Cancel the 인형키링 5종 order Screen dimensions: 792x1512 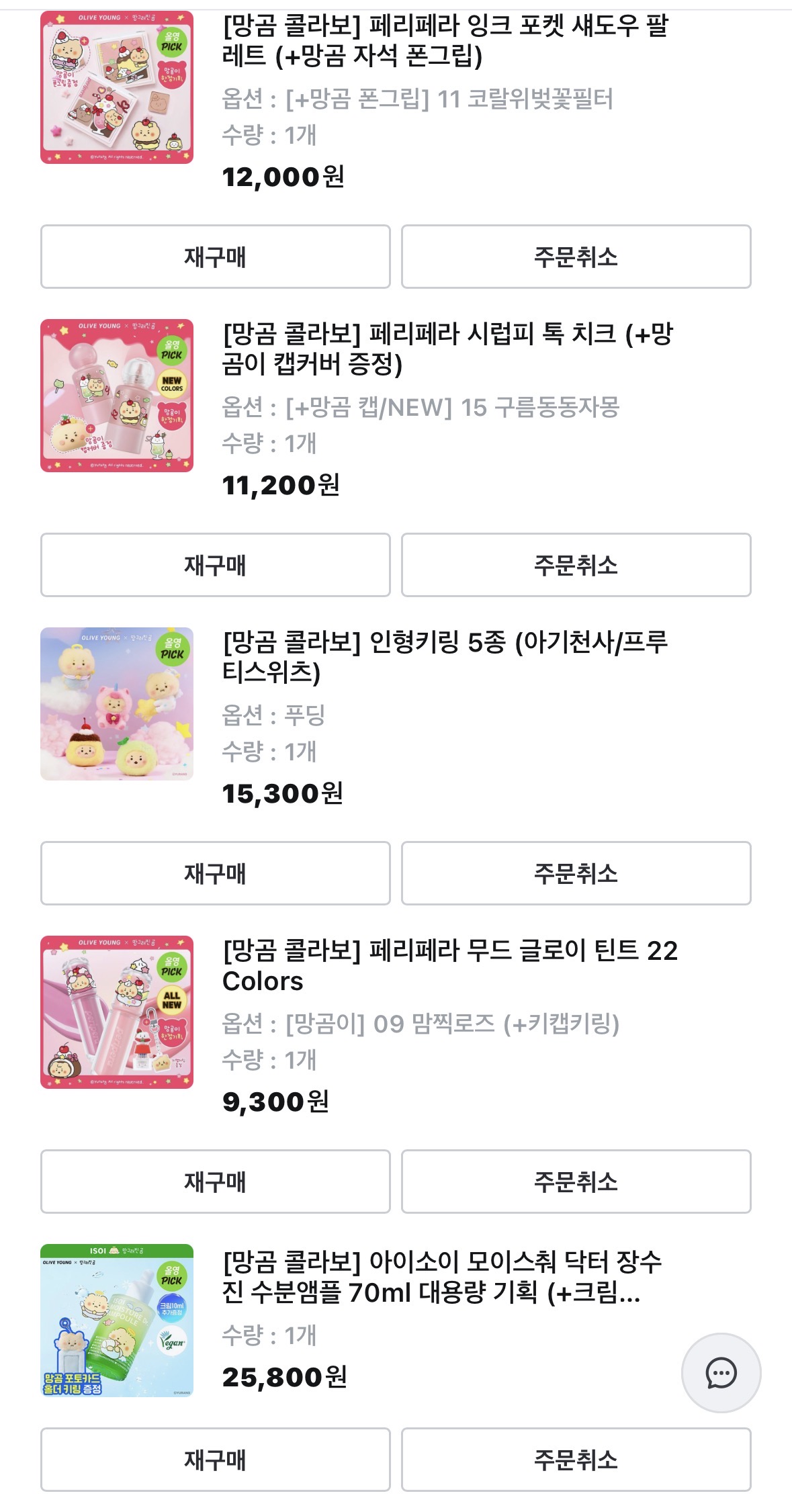[576, 873]
